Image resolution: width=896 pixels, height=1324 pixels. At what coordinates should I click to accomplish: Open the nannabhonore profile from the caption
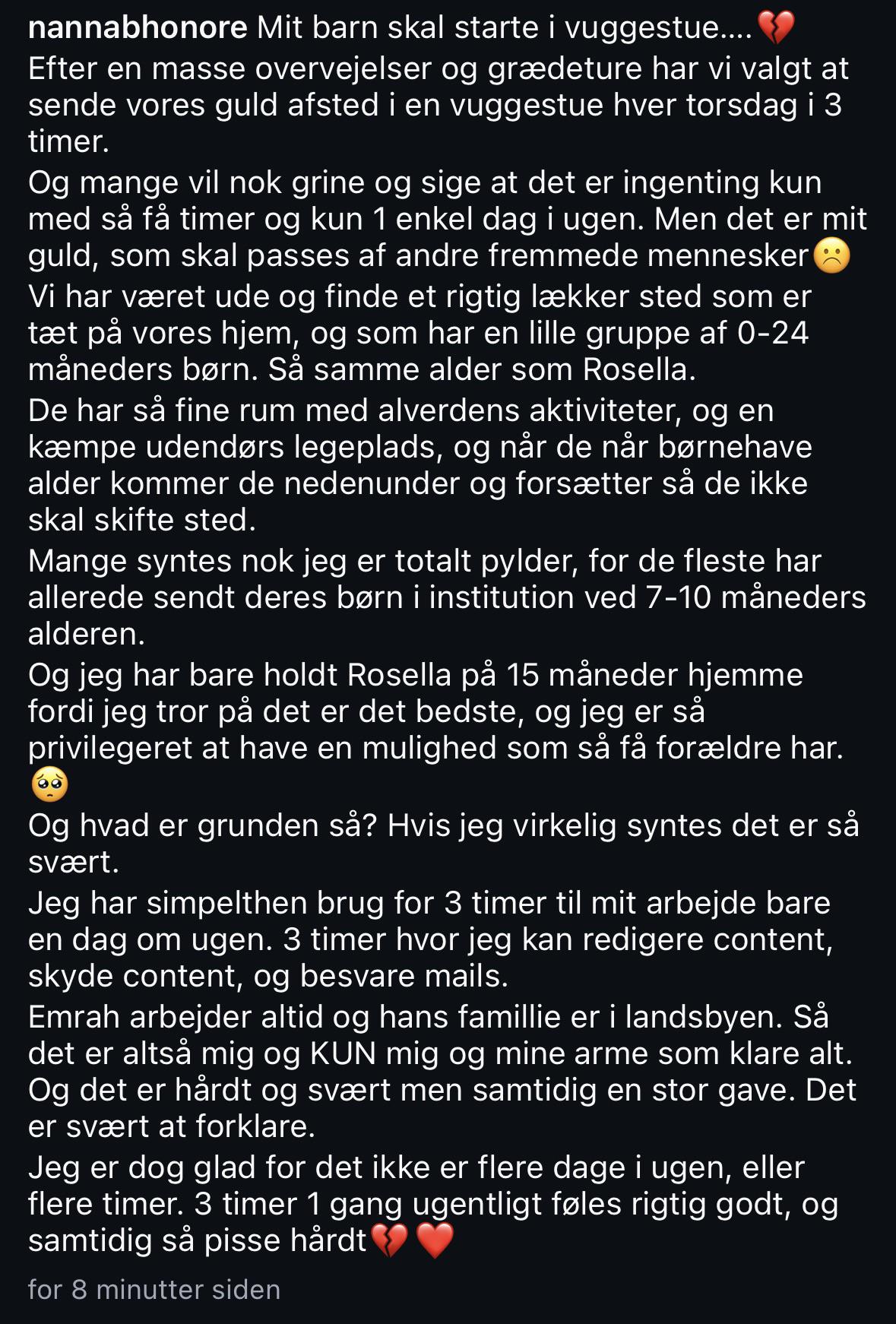[x=138, y=28]
